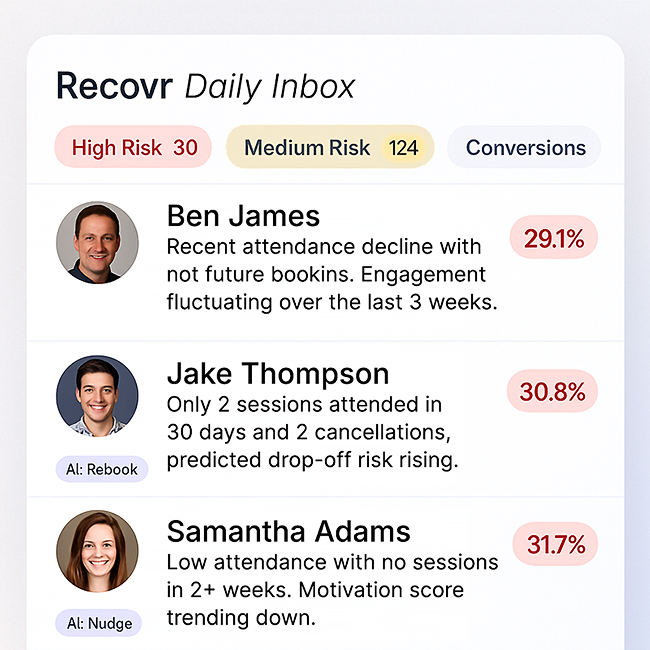Tap the AI: Nudge suggestion chip

[99, 623]
